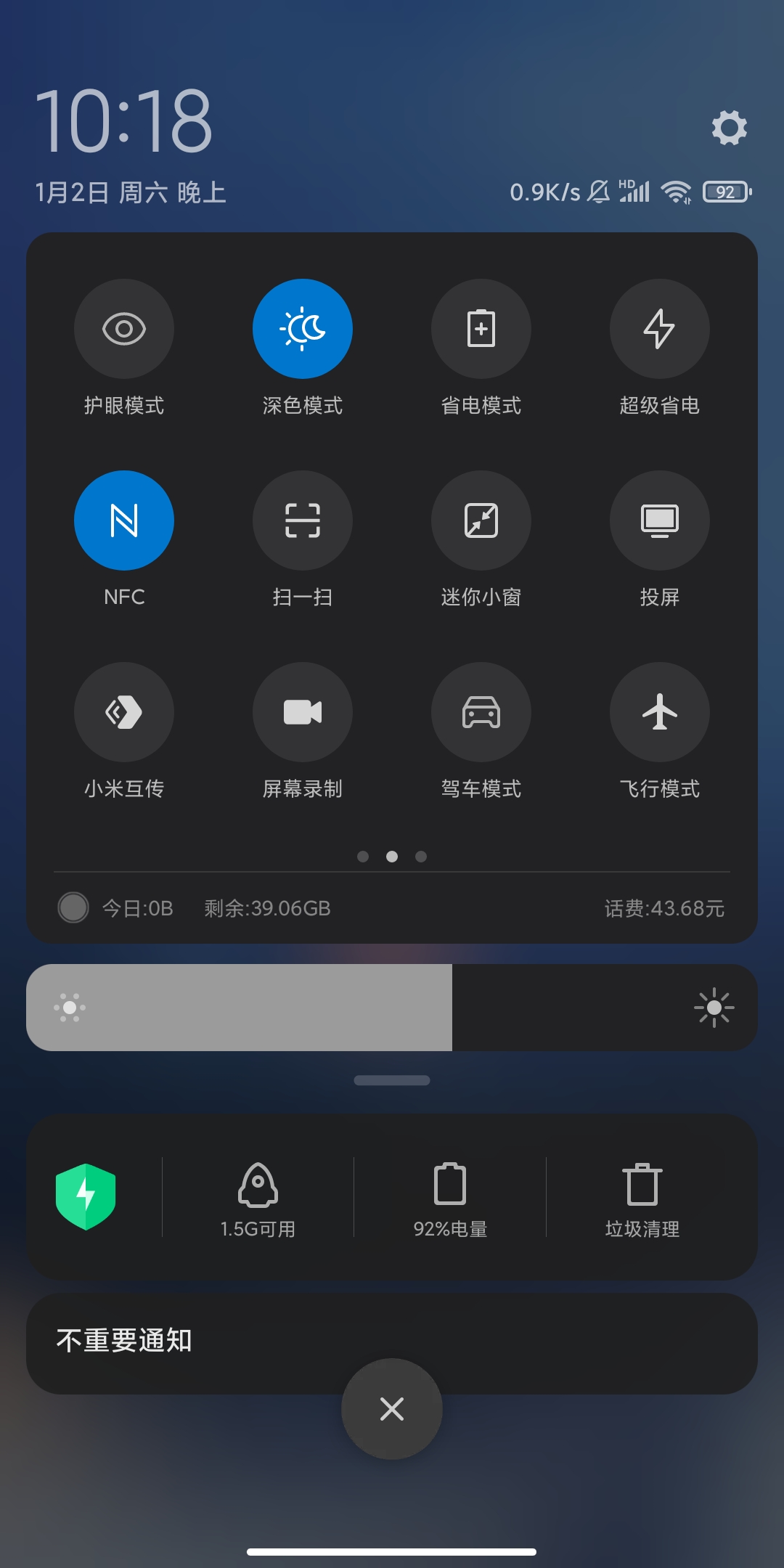
Task: Start Screen Recording (屏幕录制)
Action: tap(303, 712)
